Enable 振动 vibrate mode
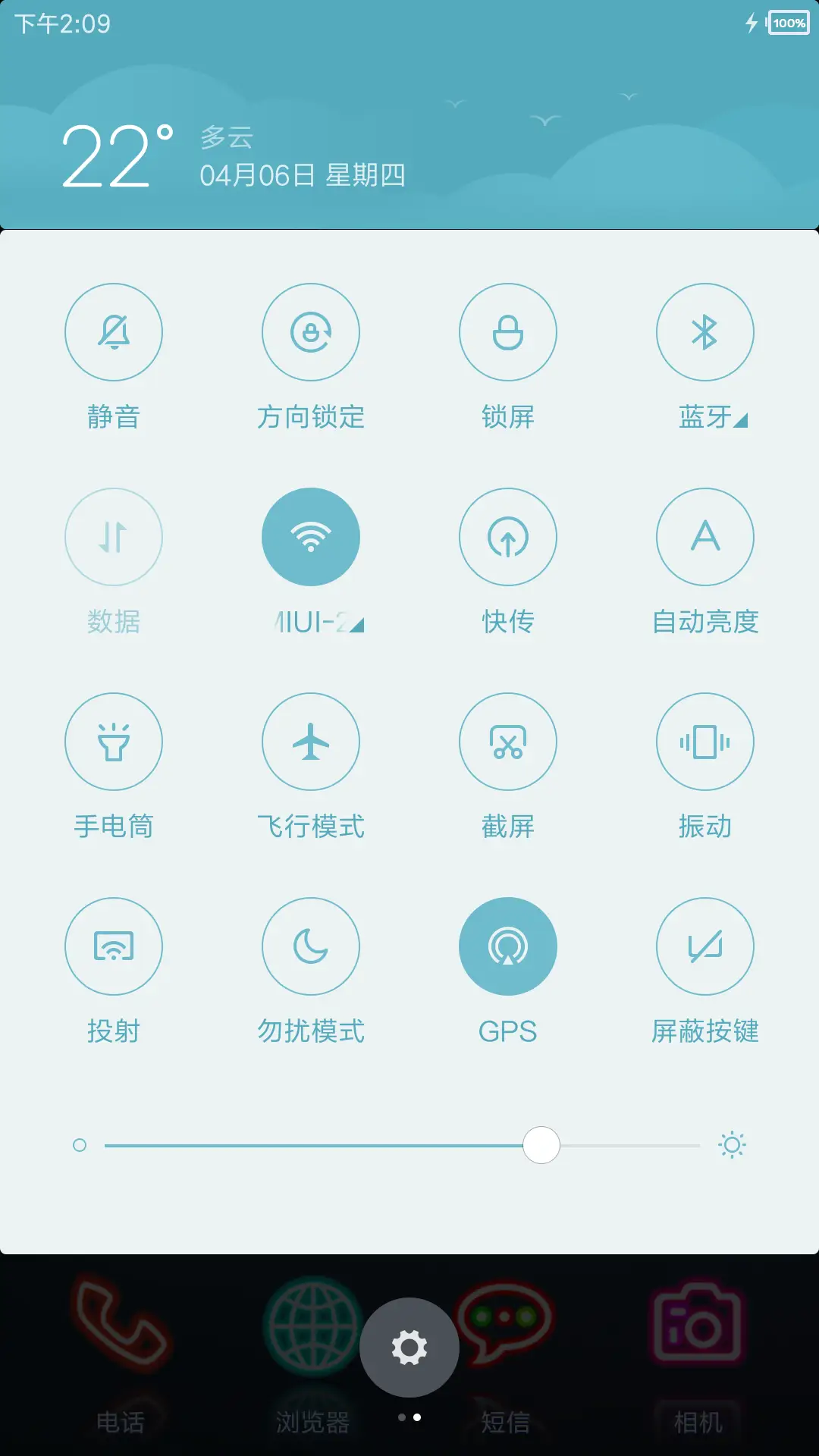This screenshot has height=1456, width=819. [x=705, y=742]
